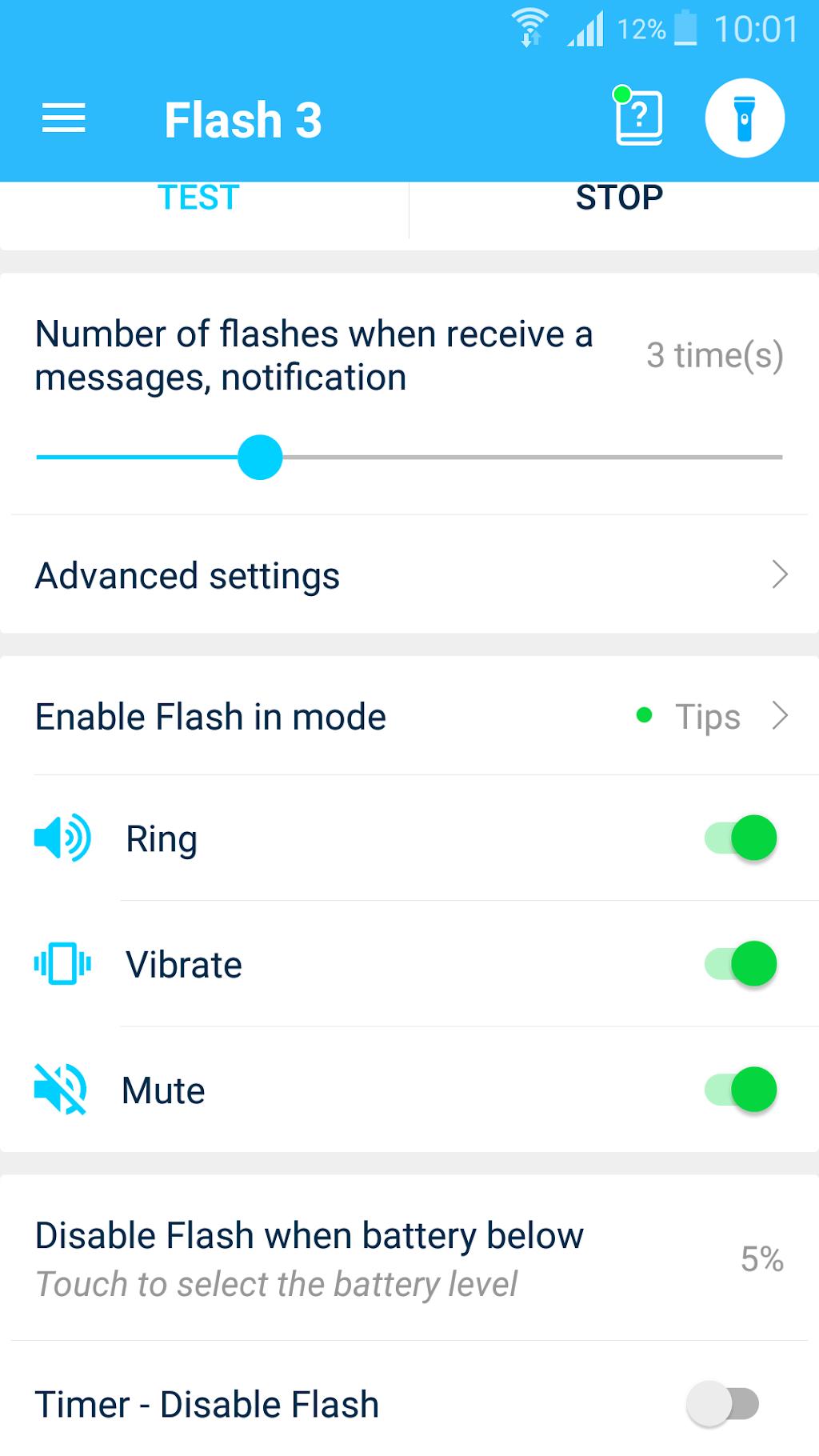The image size is (819, 1456).
Task: Click the Mute speaker icon
Action: click(62, 1090)
